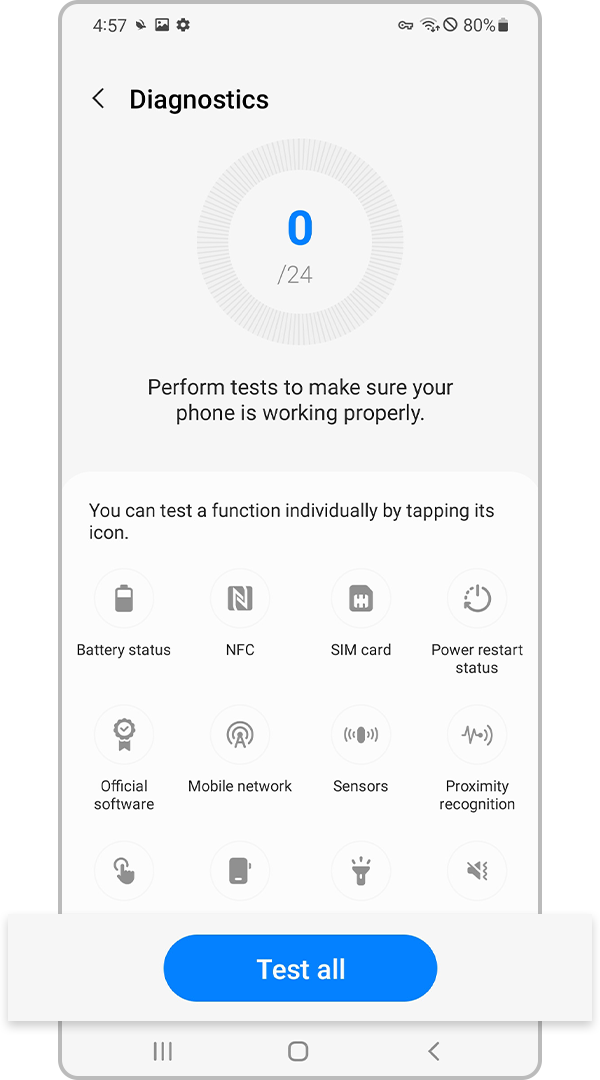Test the NFC function

pyautogui.click(x=240, y=599)
